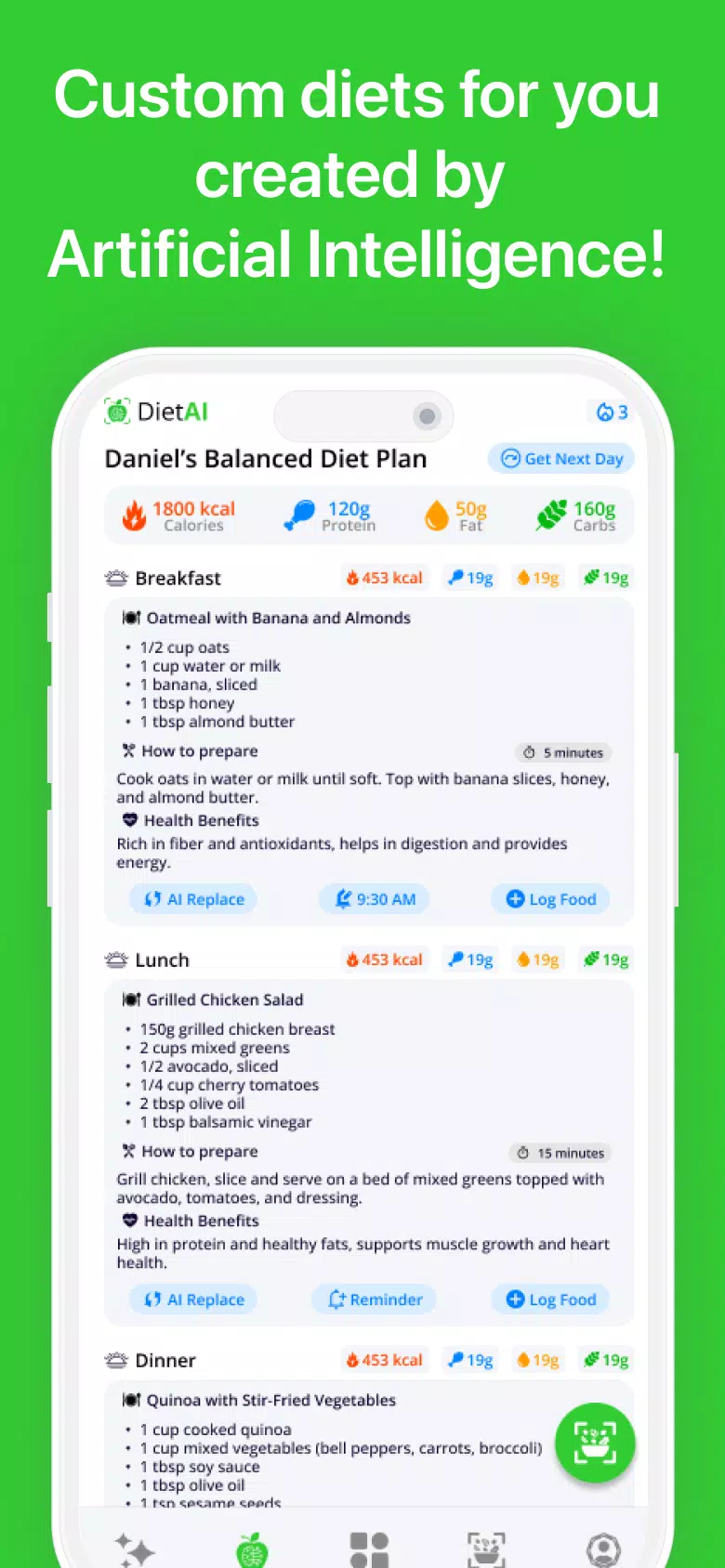Enable the Reminder for lunch
725x1568 pixels.
click(374, 1299)
